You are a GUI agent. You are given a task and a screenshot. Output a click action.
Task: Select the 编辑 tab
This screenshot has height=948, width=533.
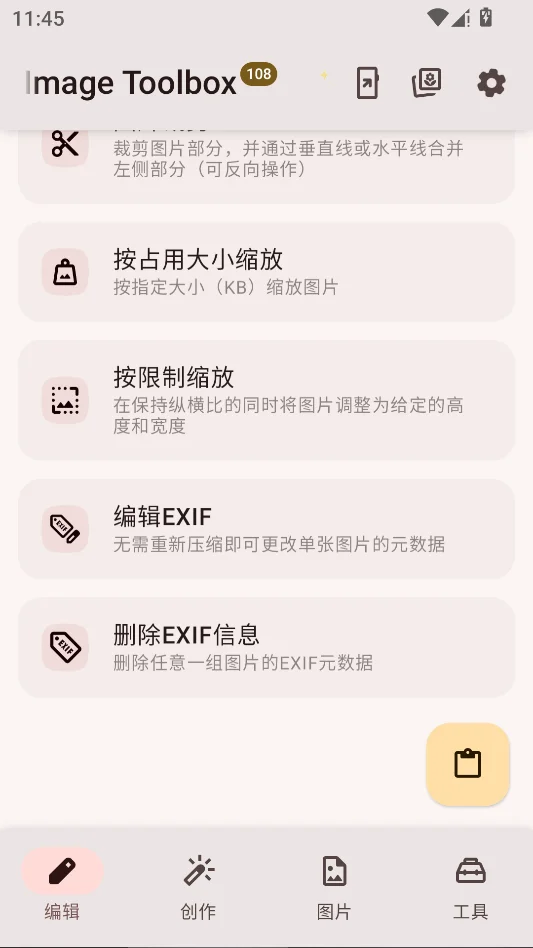pos(62,887)
